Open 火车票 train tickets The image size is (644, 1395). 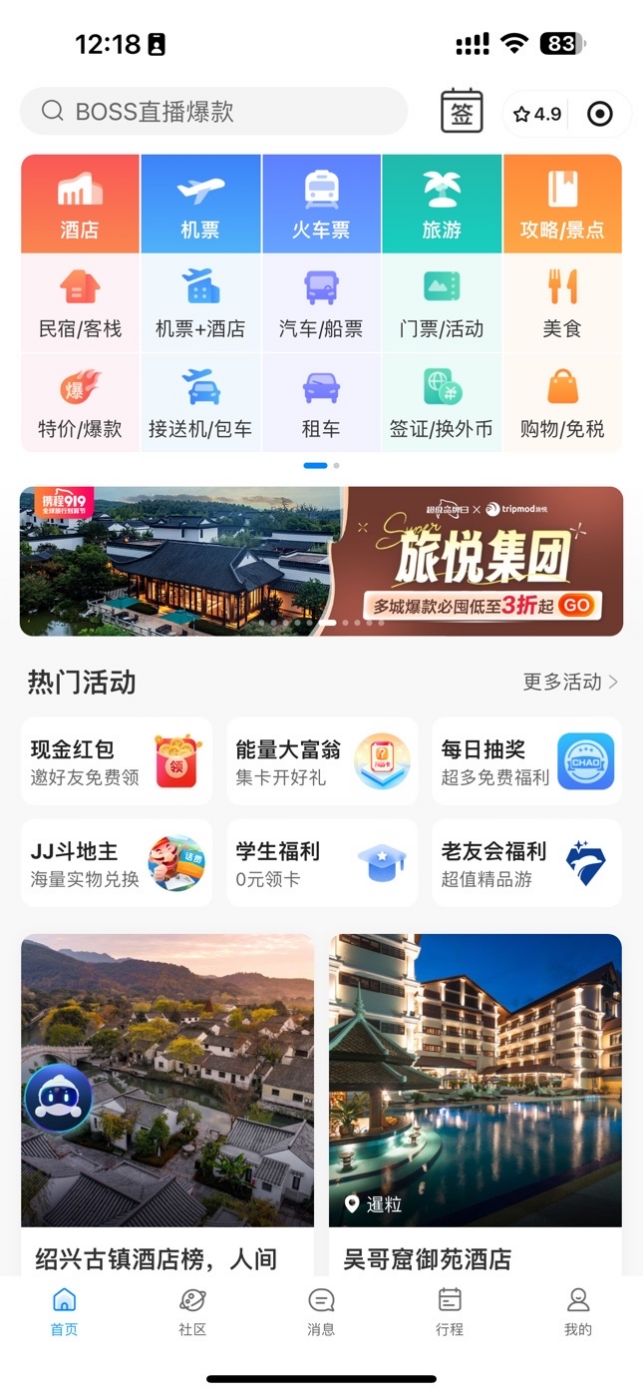pyautogui.click(x=321, y=204)
